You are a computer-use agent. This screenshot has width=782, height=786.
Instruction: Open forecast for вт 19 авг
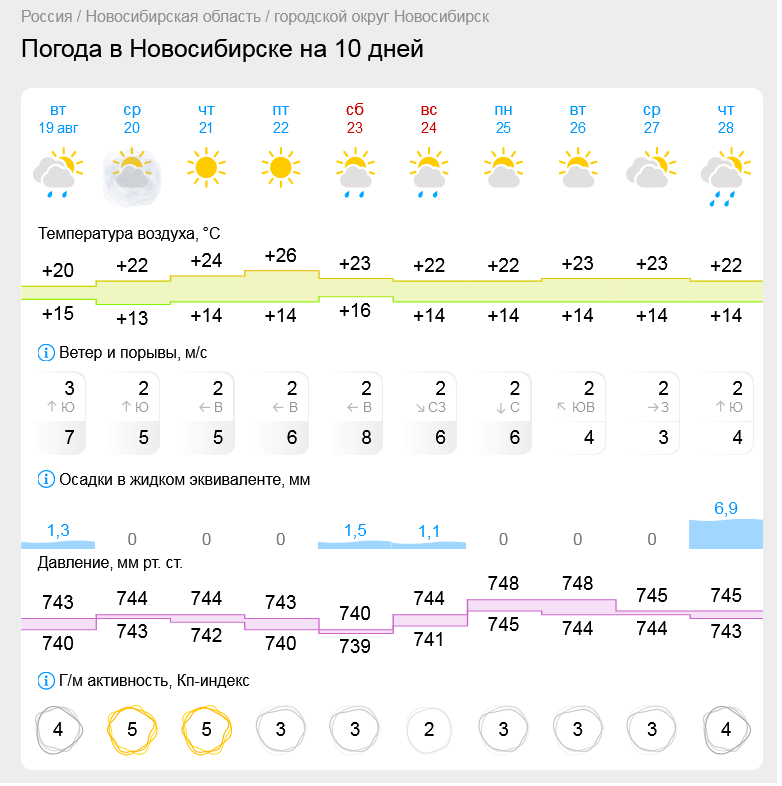[58, 119]
